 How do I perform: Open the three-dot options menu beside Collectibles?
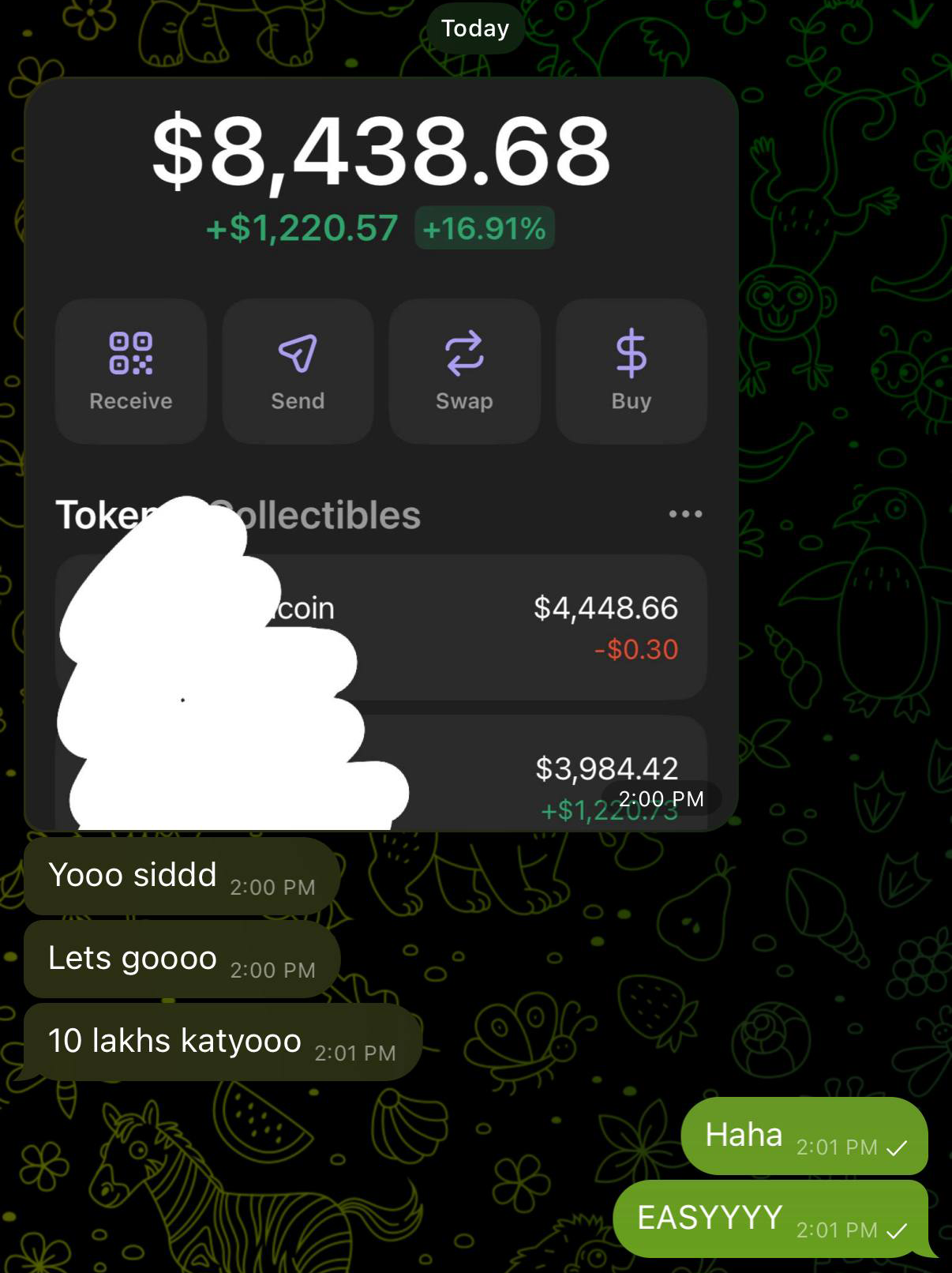(x=685, y=513)
